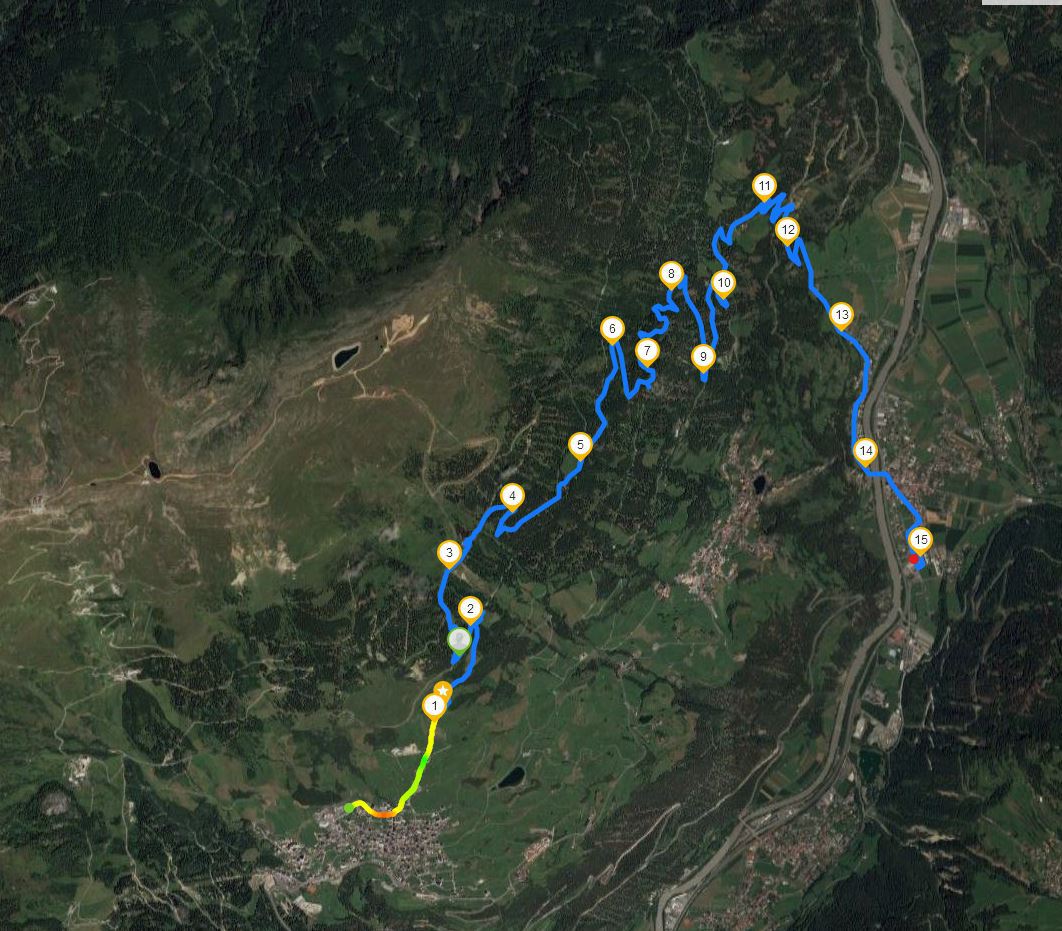Open kilometer marker 12
Viewport: 1062px width, 931px height.
pyautogui.click(x=787, y=229)
